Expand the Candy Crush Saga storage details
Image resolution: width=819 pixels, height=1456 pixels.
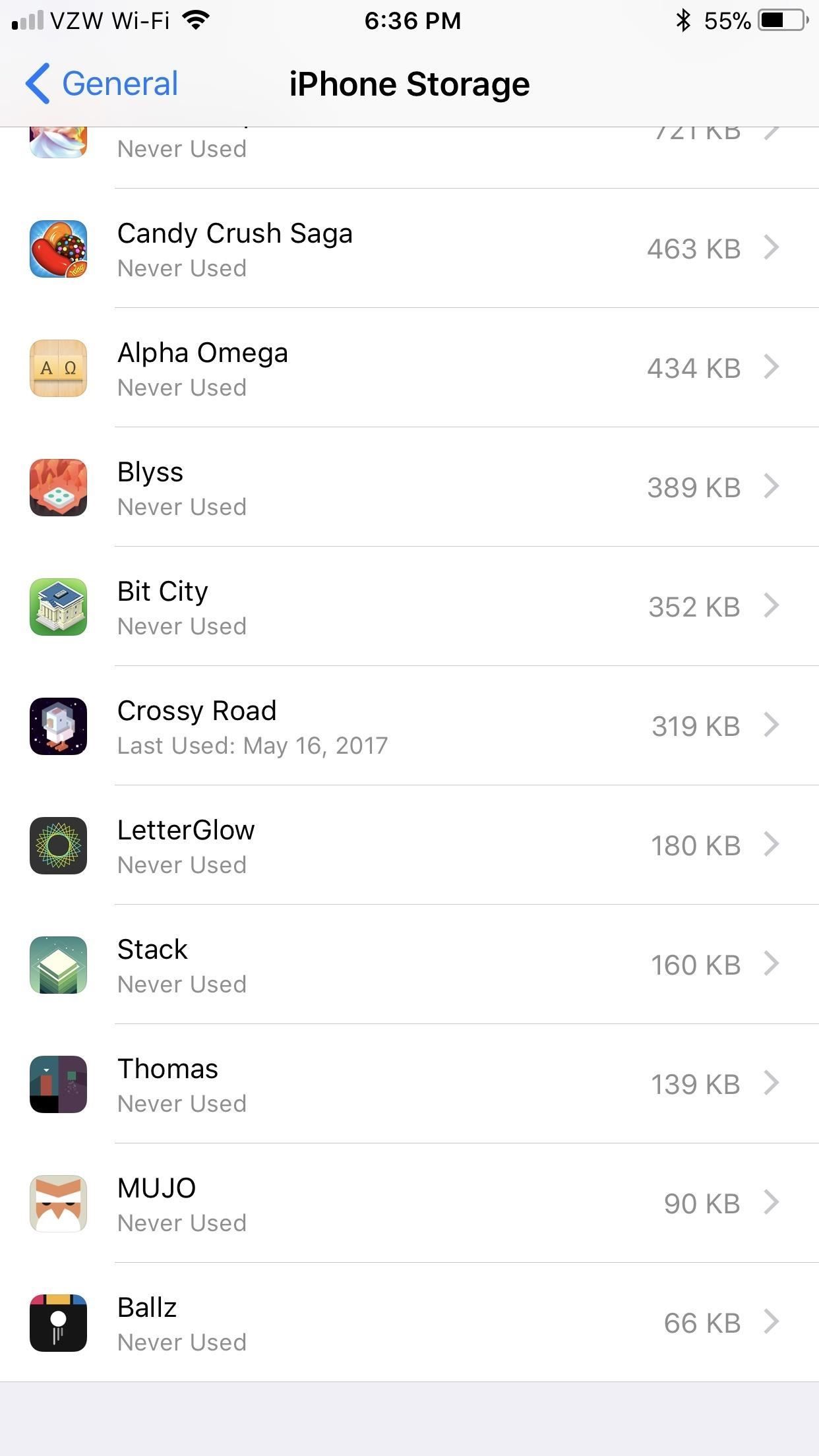(x=772, y=249)
